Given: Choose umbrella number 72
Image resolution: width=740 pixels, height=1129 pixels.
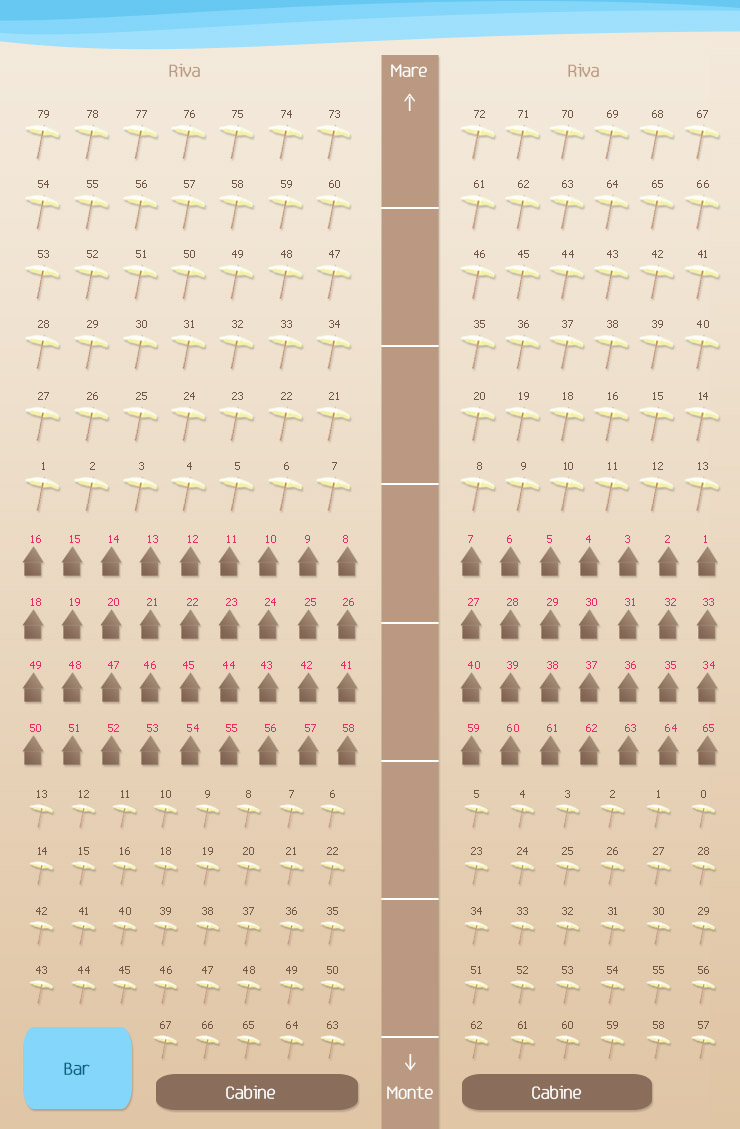Looking at the screenshot, I should point(478,139).
